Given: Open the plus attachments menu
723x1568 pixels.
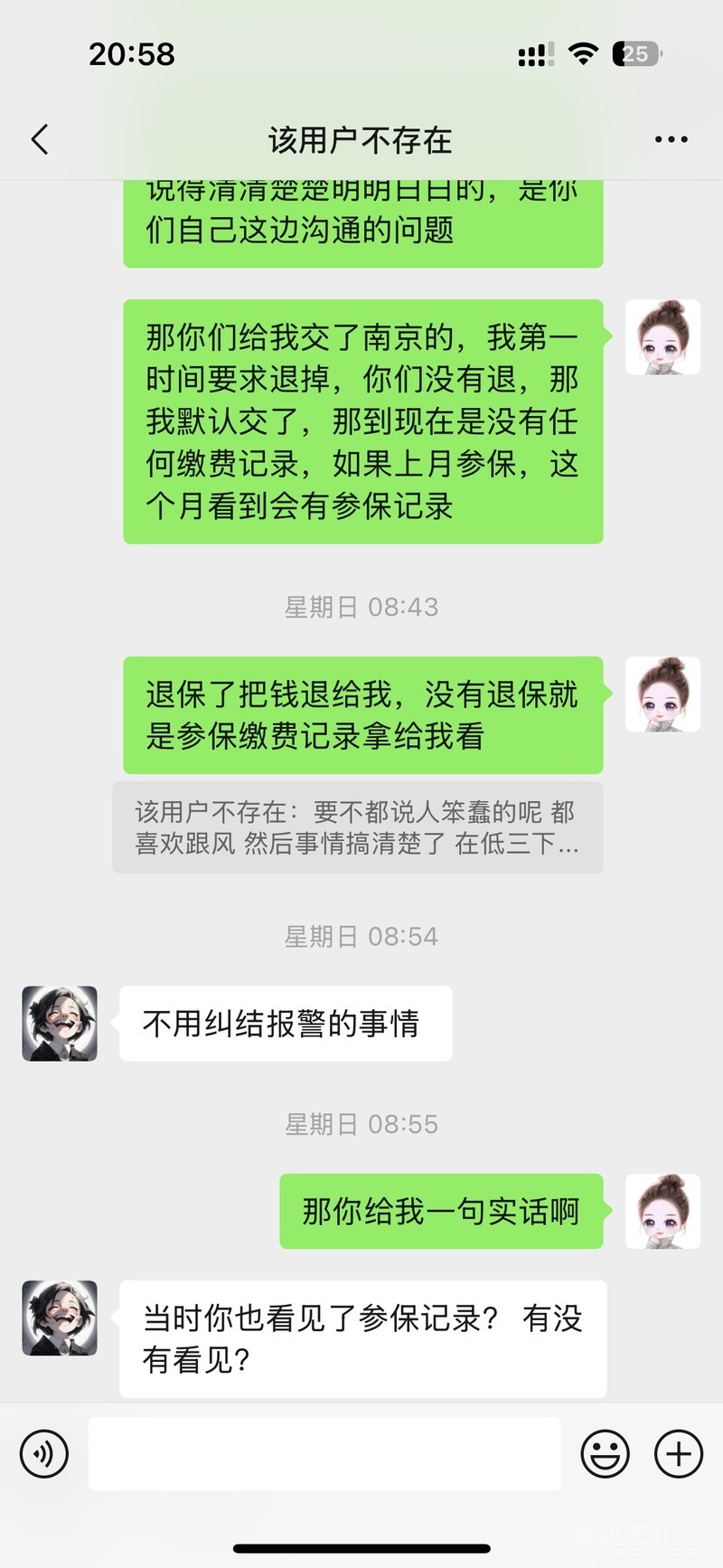Looking at the screenshot, I should (678, 1454).
